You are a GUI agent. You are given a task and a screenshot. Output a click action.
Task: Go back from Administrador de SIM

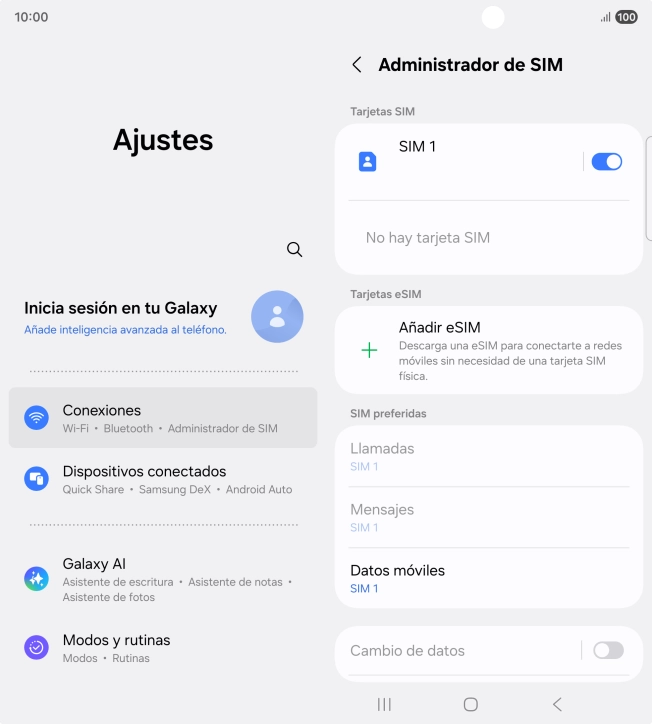(x=357, y=65)
